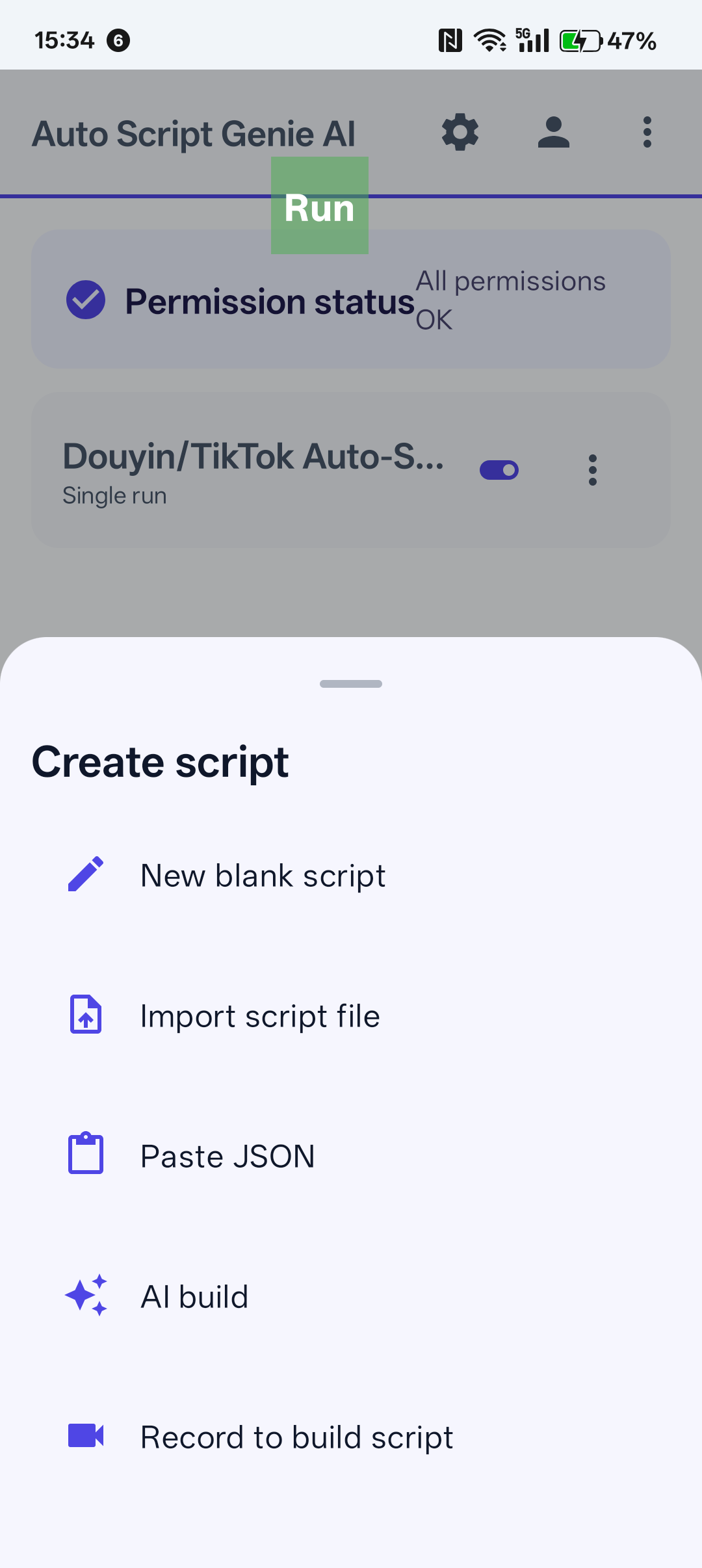Screen dimensions: 702x1568
Task: Choose New blank script from the menu
Action: pos(263,874)
